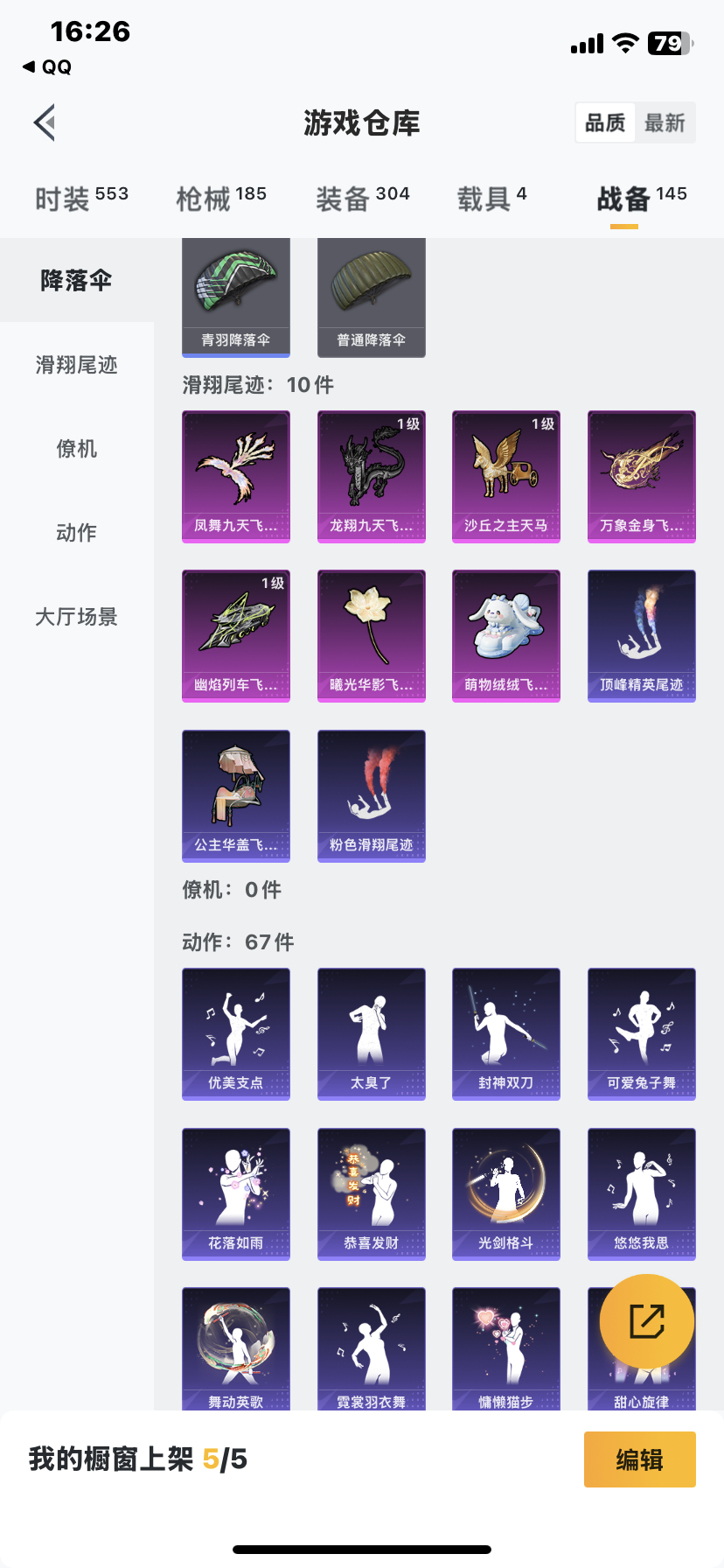The image size is (724, 1568).
Task: Go back using the top-left arrow
Action: tap(45, 122)
